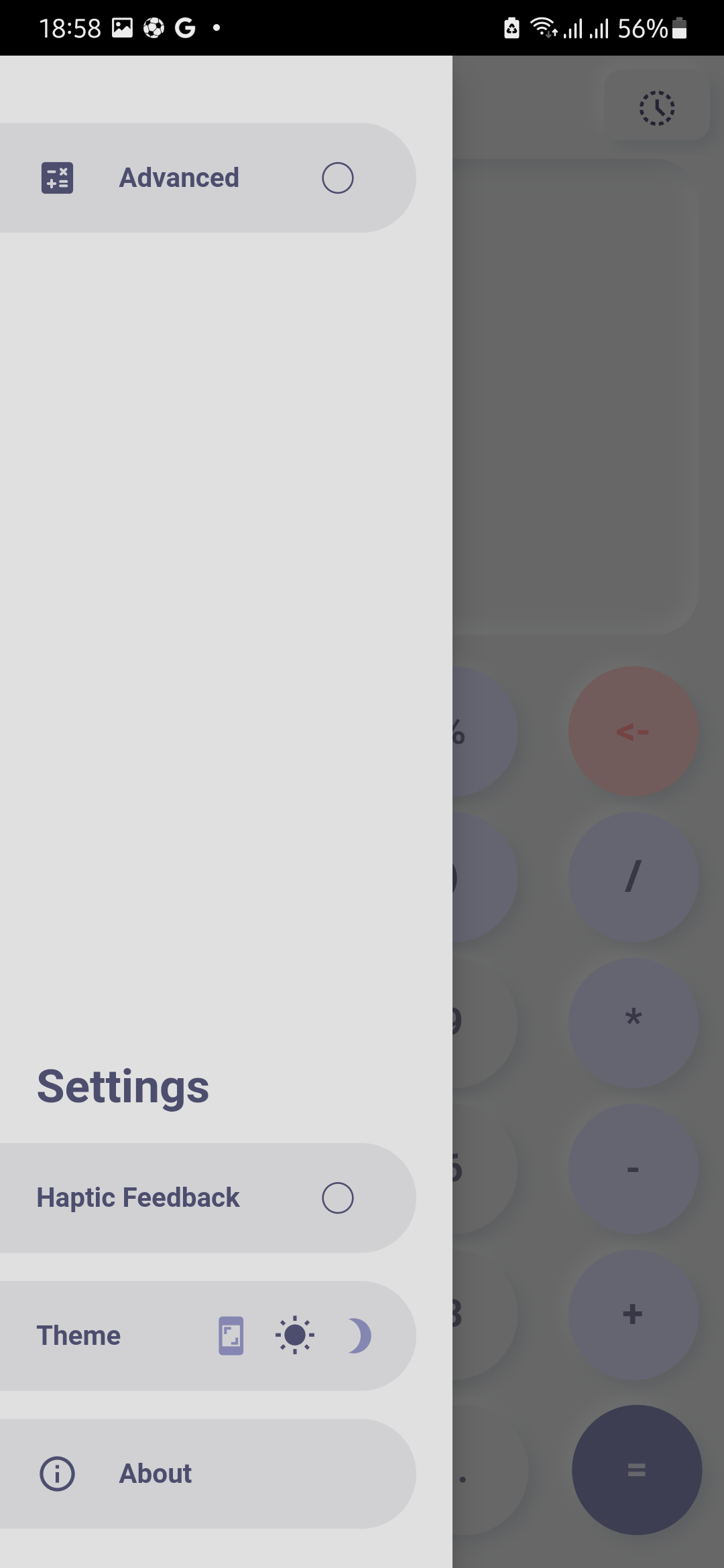This screenshot has height=1568, width=724.
Task: Tap the backspace key
Action: [x=633, y=731]
